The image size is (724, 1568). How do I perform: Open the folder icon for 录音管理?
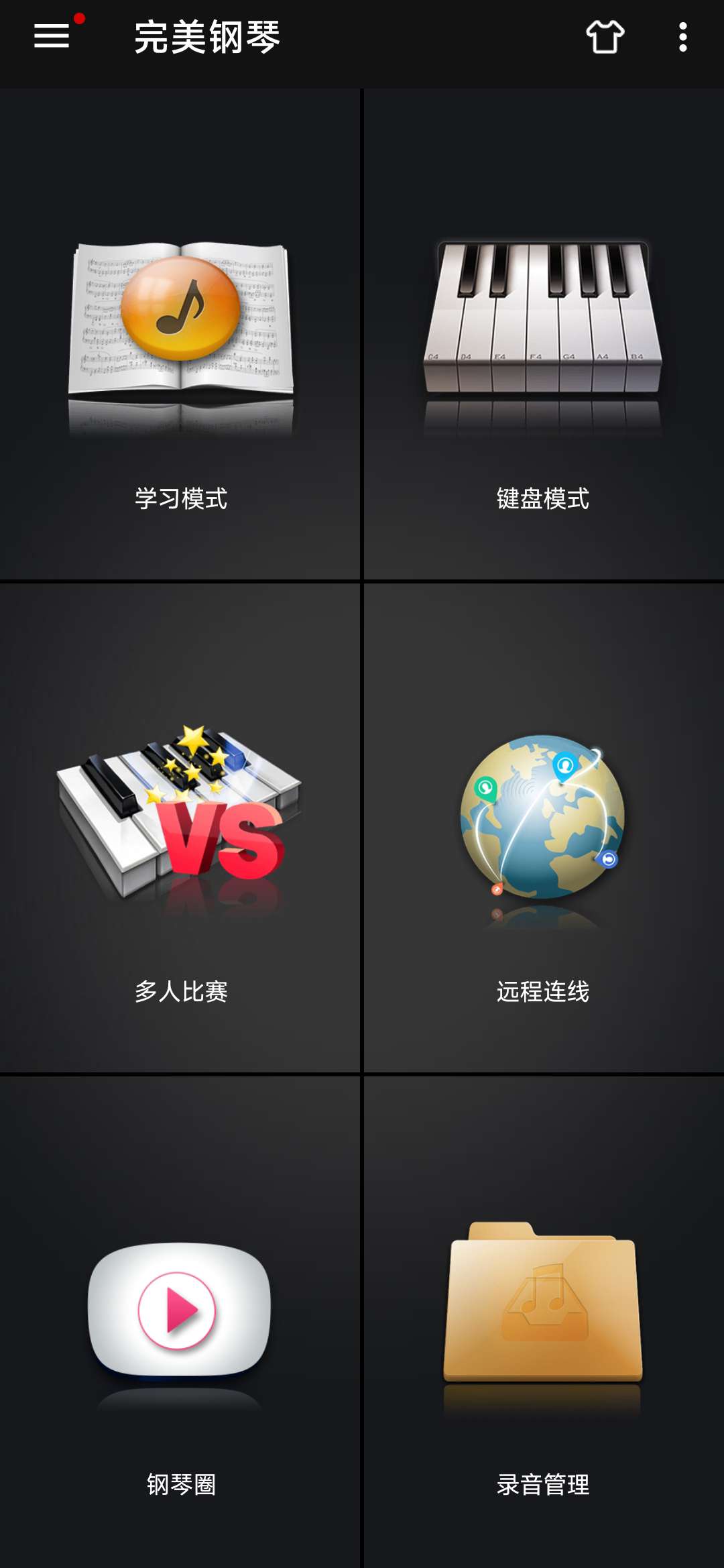coord(543,1308)
